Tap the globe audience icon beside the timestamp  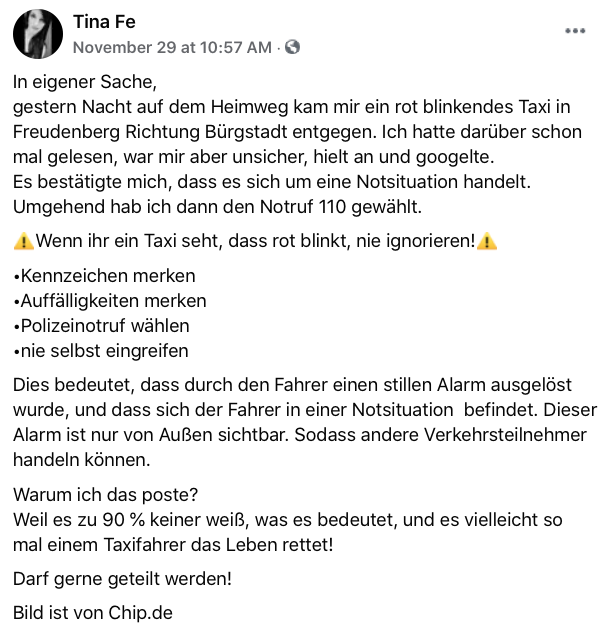[x=292, y=47]
